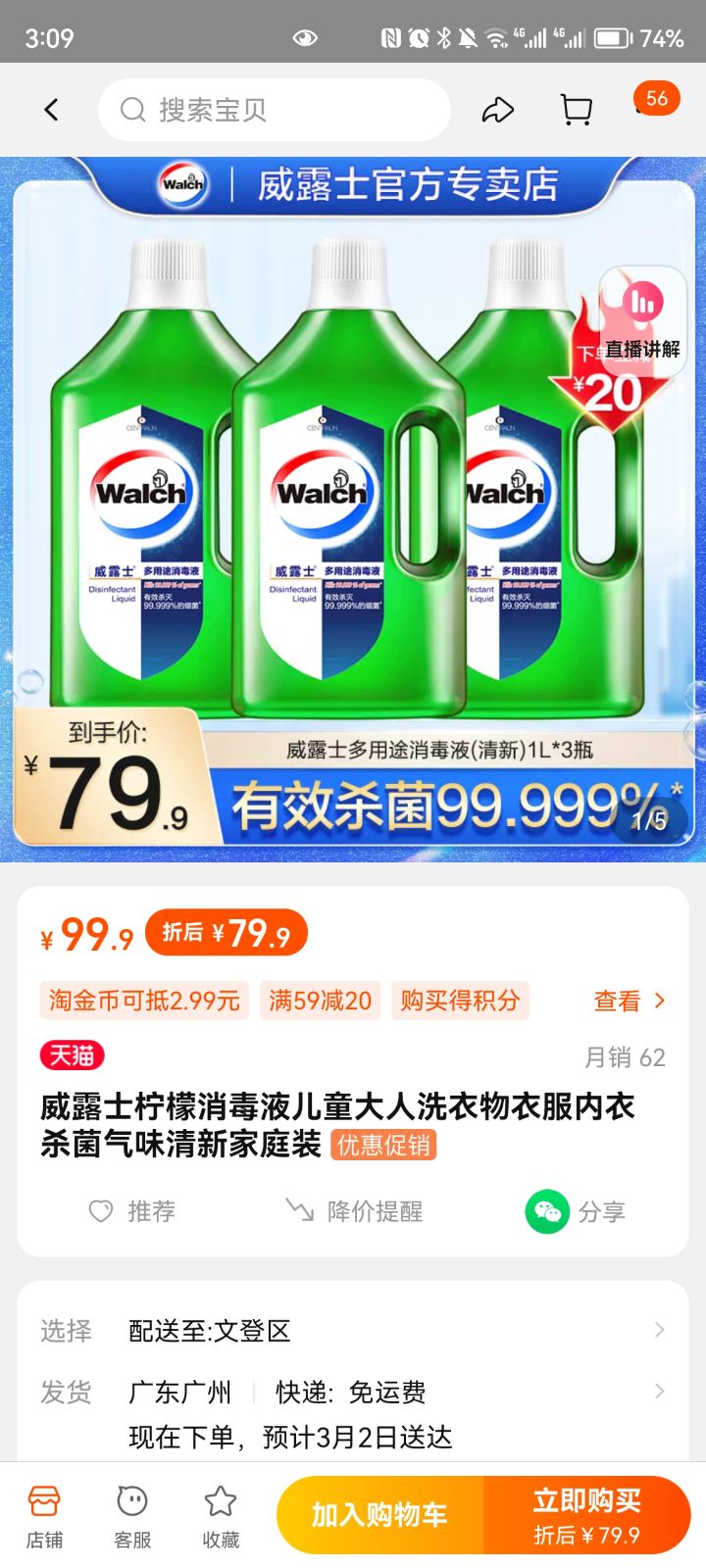Screen dimensions: 706x1568
Task: Open the 选择 配送至:文登区 row
Action: 353,1330
